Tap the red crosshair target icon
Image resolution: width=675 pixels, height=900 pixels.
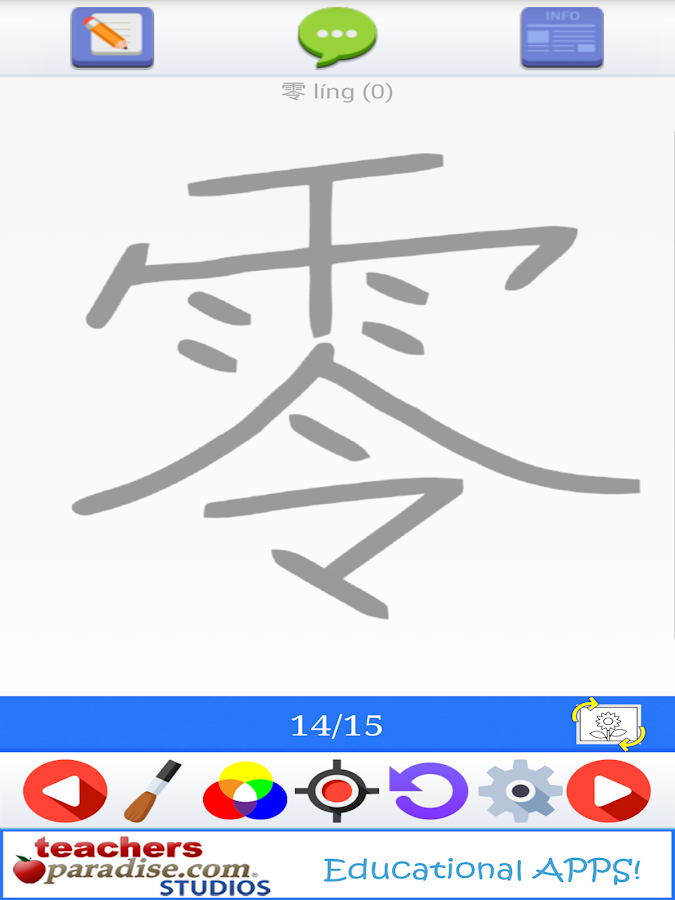point(337,790)
